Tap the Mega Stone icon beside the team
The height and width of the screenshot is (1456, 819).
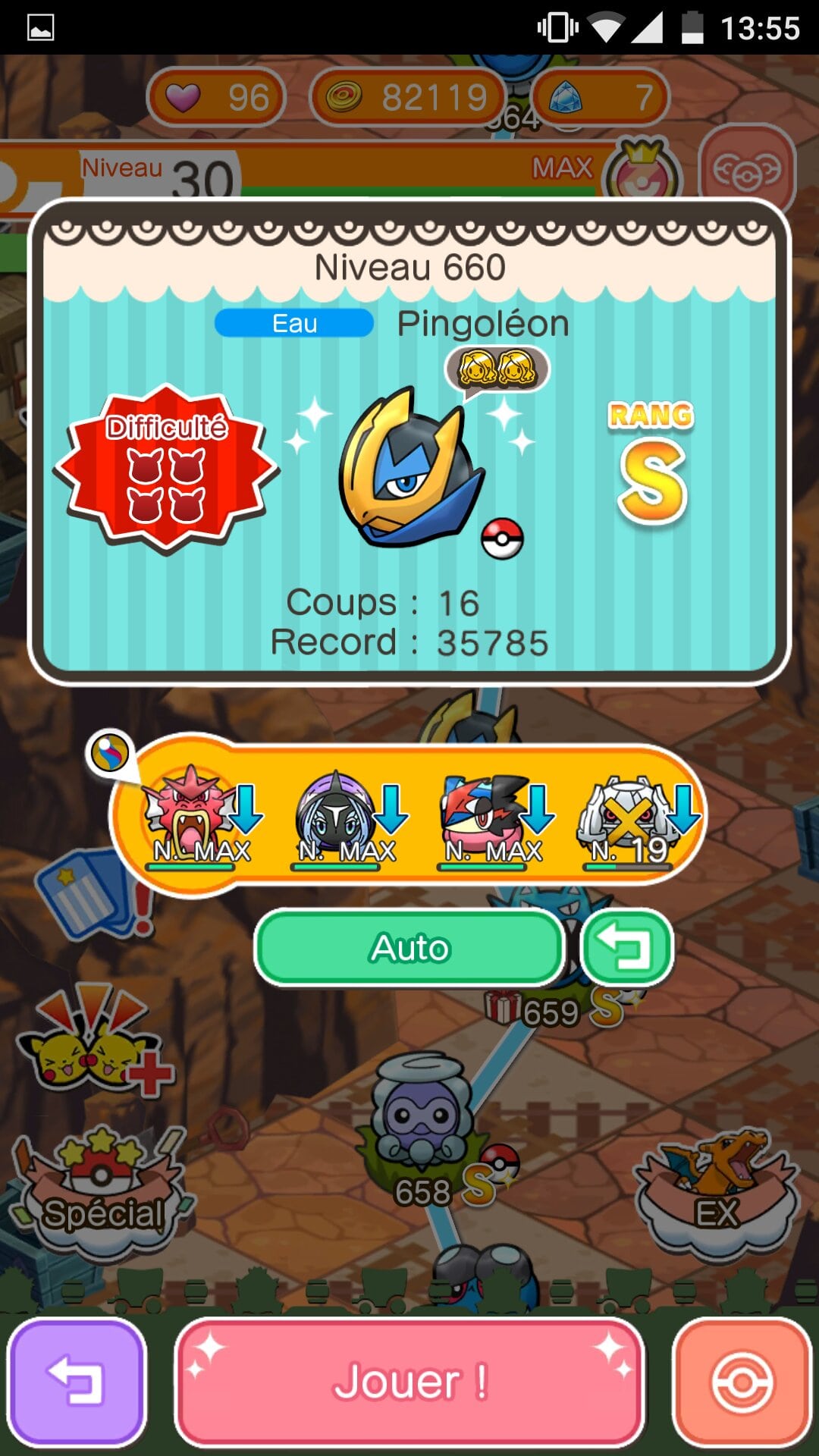click(x=110, y=753)
